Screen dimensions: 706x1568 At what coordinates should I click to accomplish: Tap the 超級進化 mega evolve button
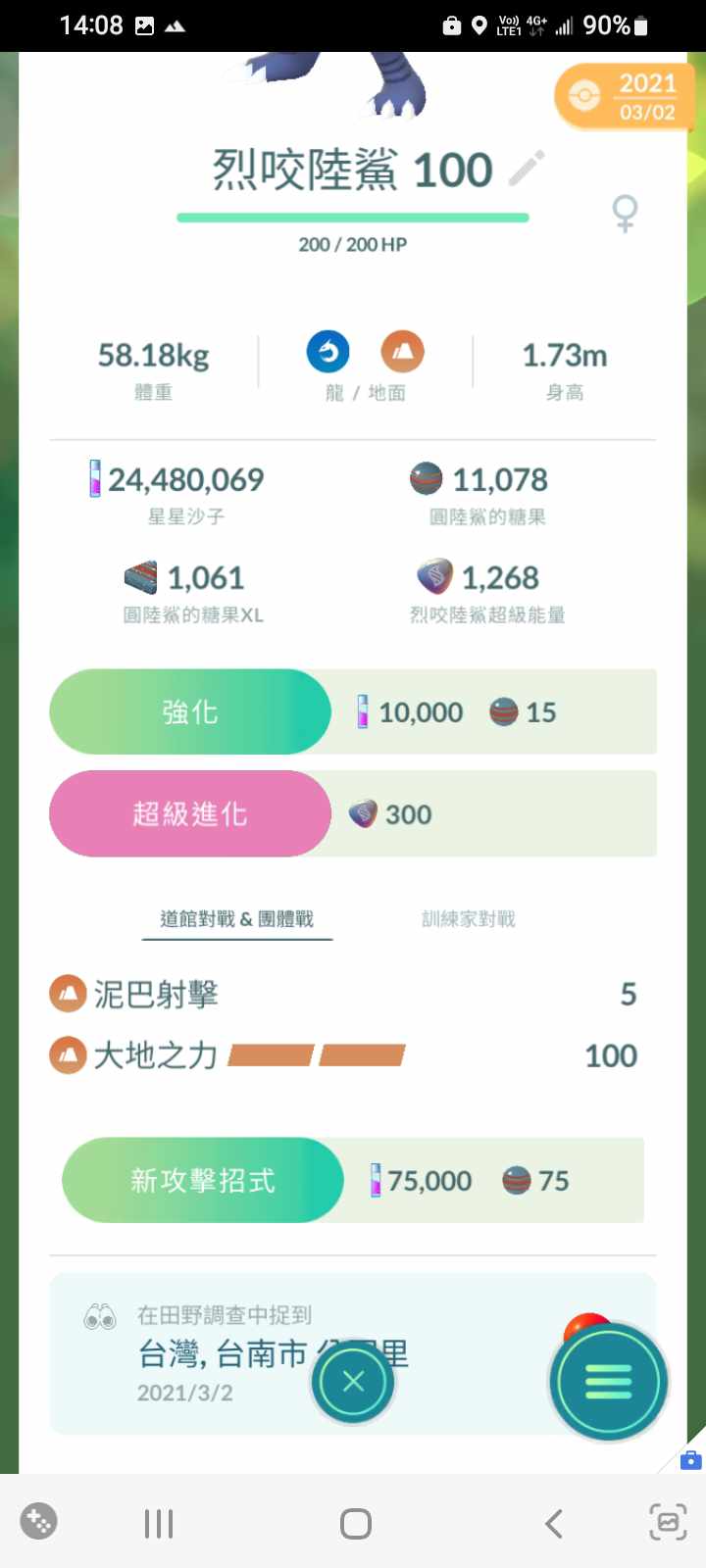coord(190,813)
